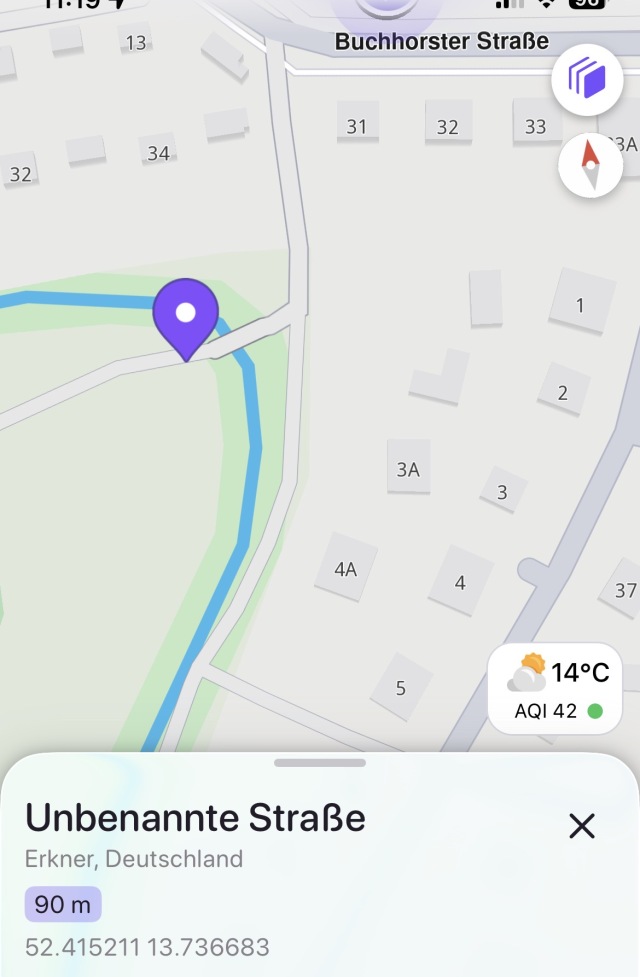Screen dimensions: 640x977
Task: Tap the bottom sheet handle to expand it
Action: 320,763
